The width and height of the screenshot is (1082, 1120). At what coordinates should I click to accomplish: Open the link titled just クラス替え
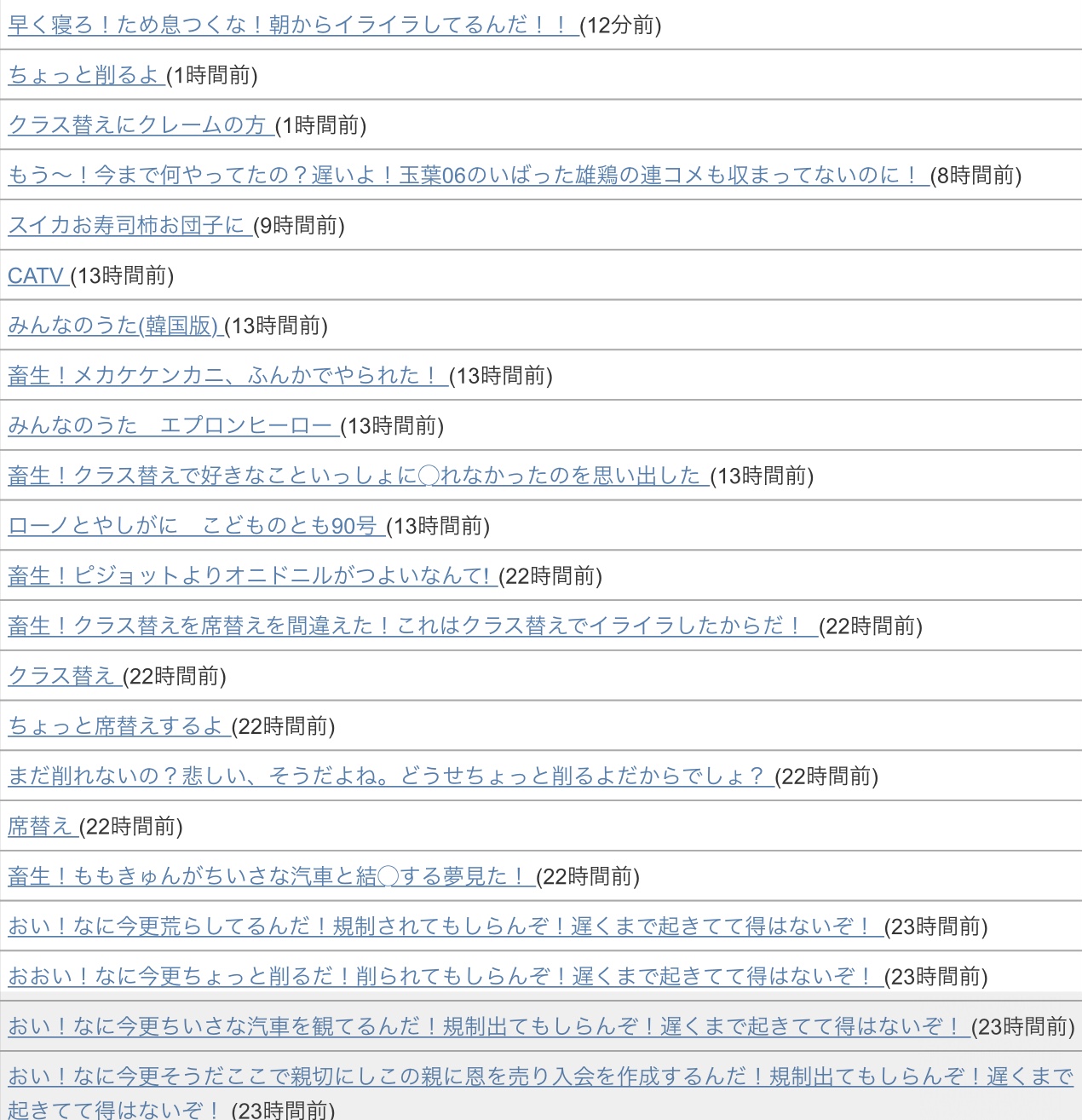tap(65, 676)
